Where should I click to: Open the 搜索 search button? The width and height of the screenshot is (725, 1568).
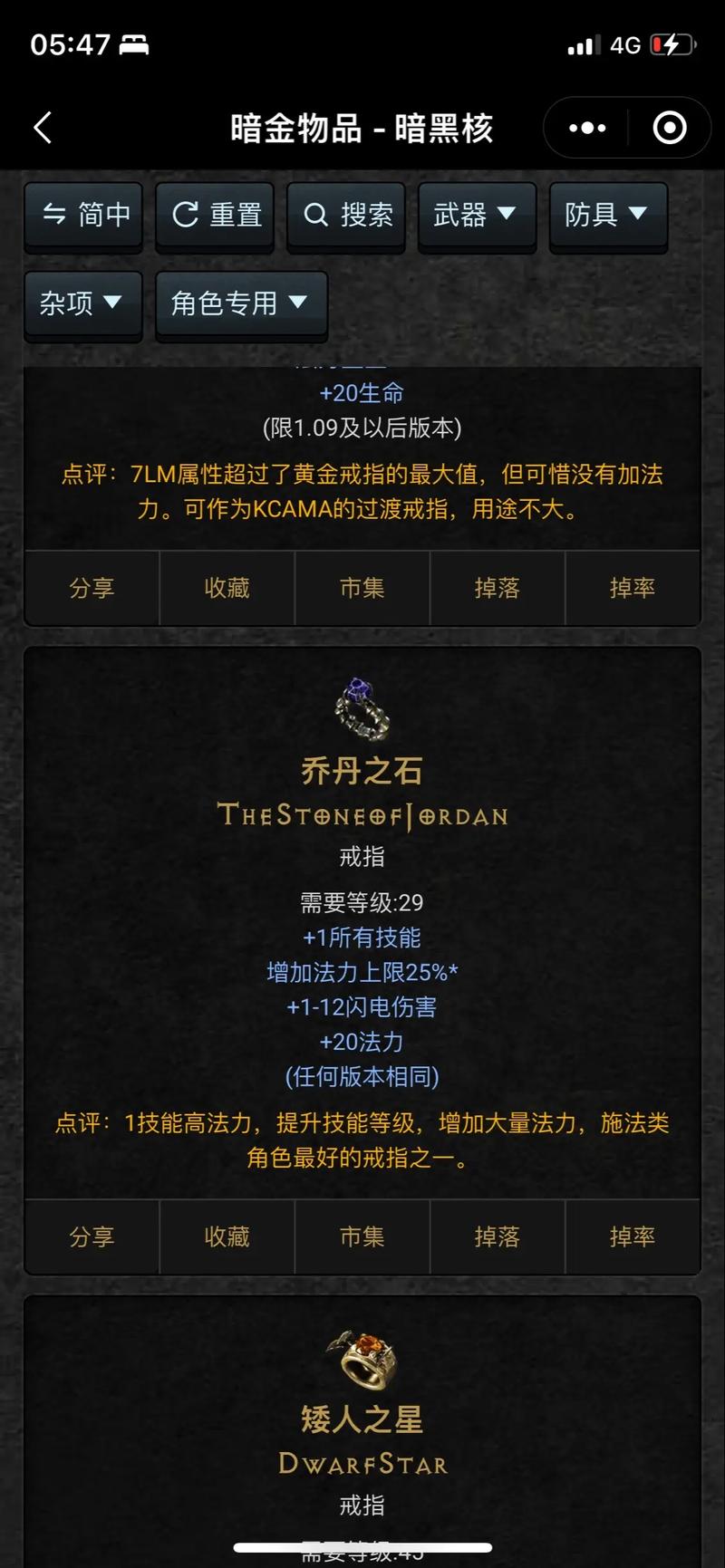346,215
